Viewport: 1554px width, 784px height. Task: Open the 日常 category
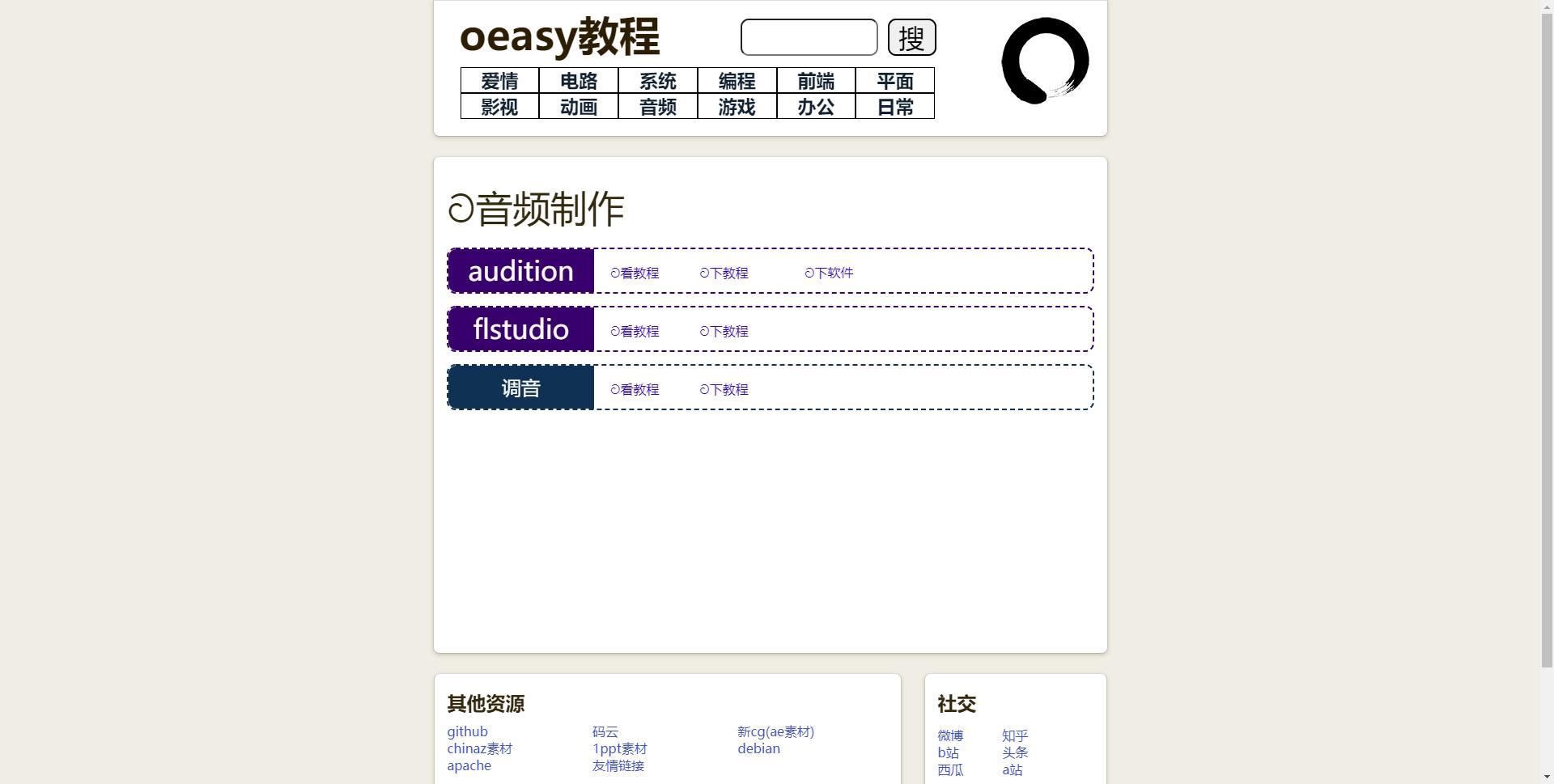[894, 107]
